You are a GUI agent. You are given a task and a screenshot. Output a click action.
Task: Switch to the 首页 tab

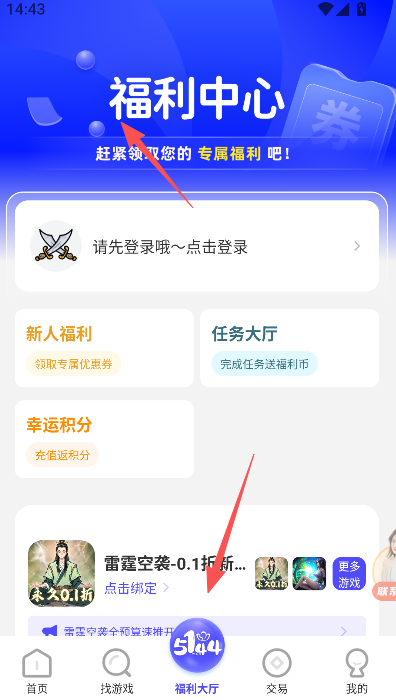coord(37,671)
